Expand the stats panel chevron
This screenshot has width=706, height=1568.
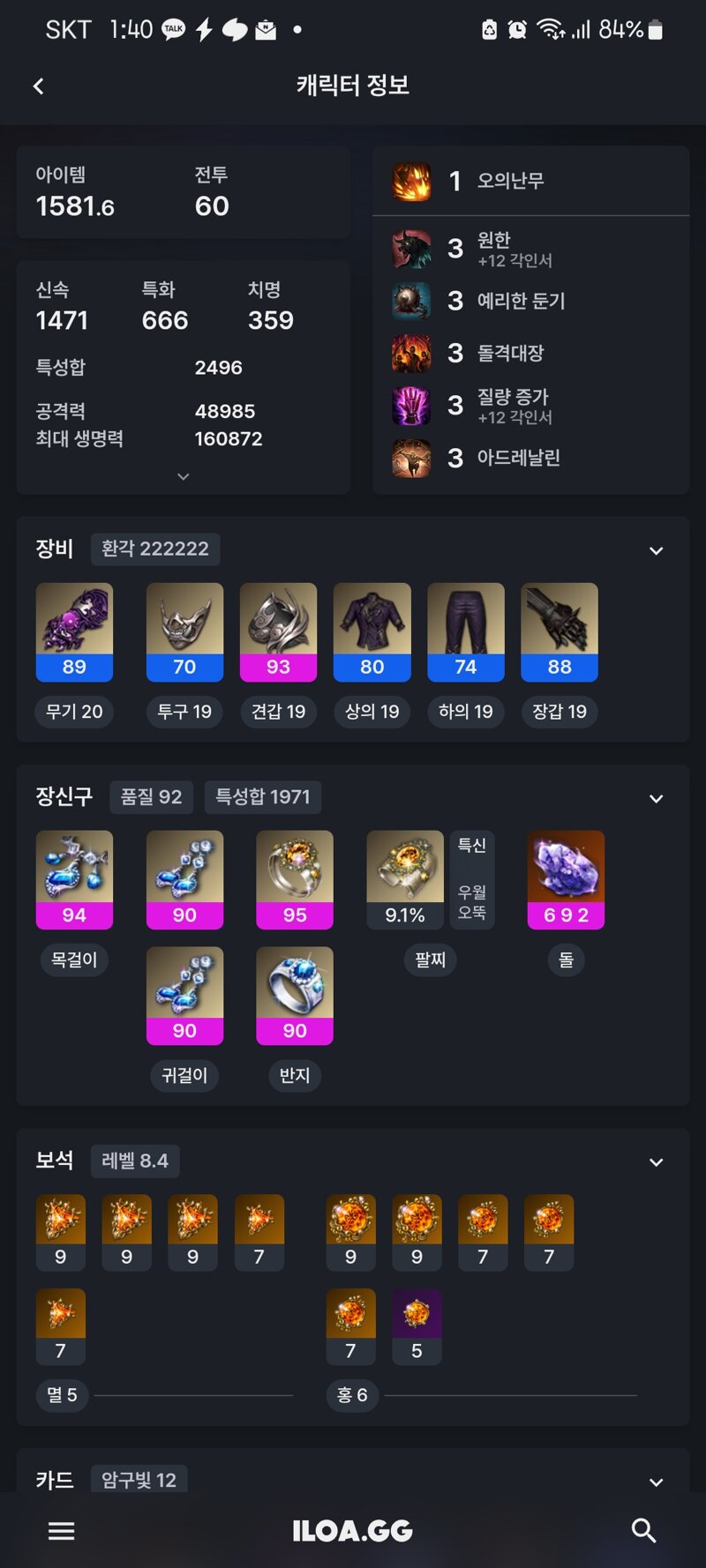(184, 476)
